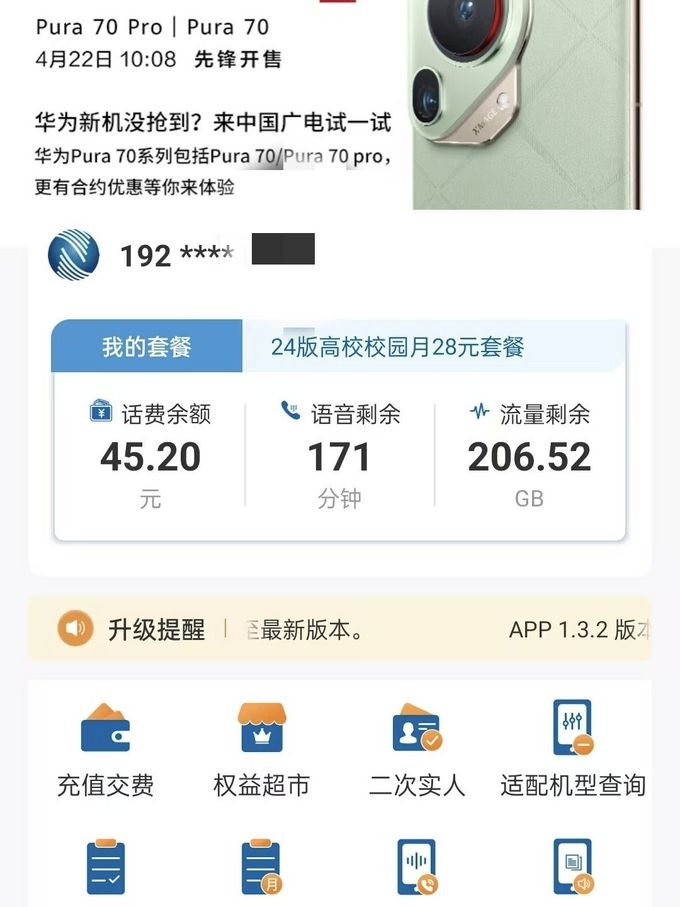This screenshot has height=907, width=680.
Task: Open the 升级提醒 upgrade notice
Action: click(x=340, y=629)
